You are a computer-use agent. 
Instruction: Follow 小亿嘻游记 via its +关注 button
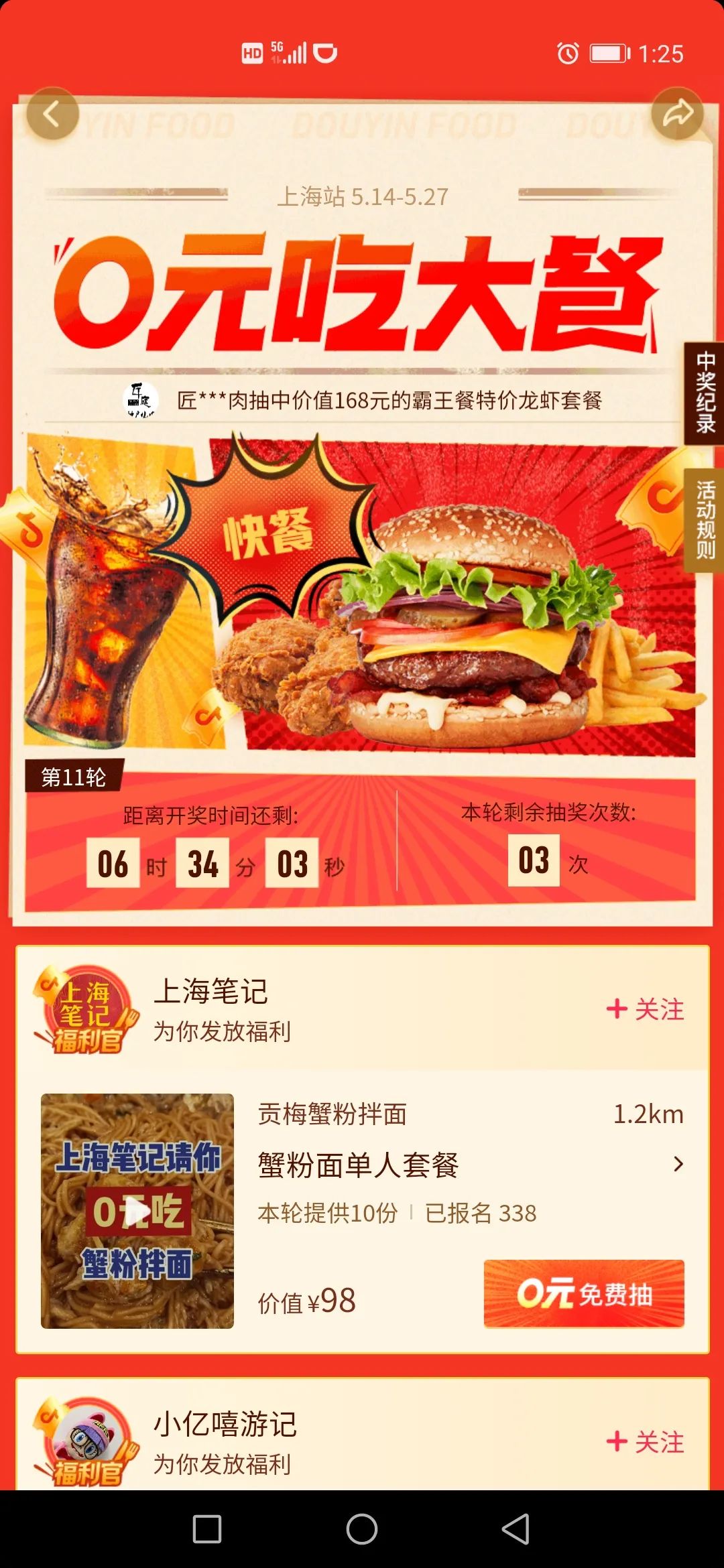tap(646, 1445)
